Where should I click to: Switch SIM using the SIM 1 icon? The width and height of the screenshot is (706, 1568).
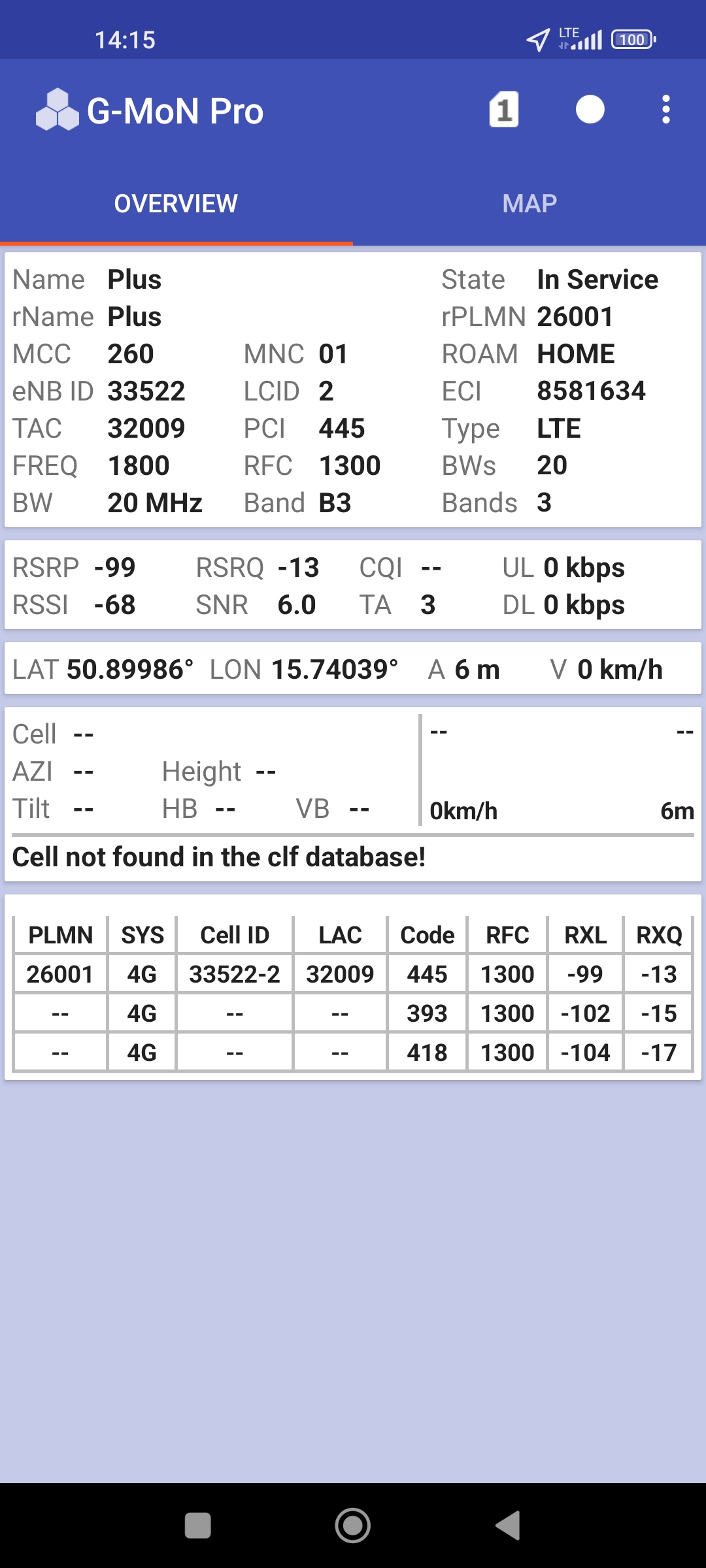pyautogui.click(x=504, y=110)
